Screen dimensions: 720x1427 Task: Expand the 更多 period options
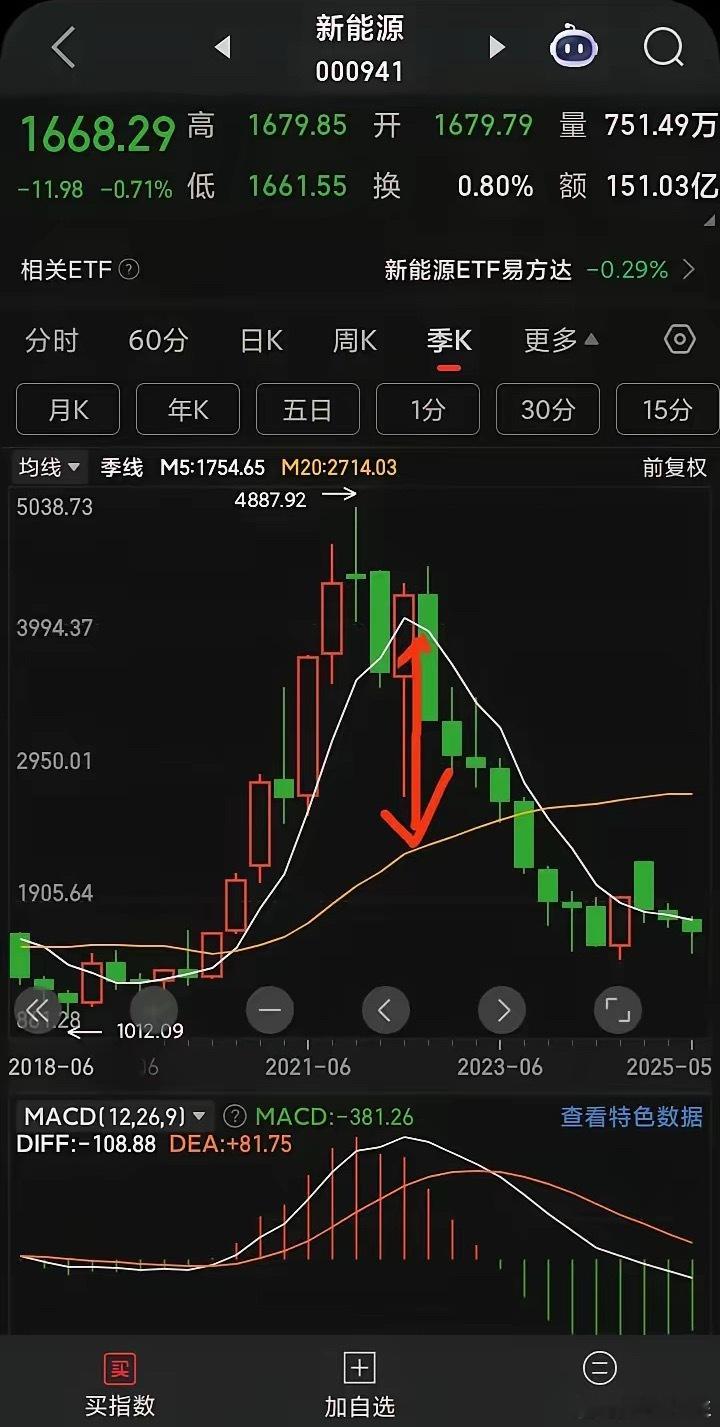[x=561, y=341]
